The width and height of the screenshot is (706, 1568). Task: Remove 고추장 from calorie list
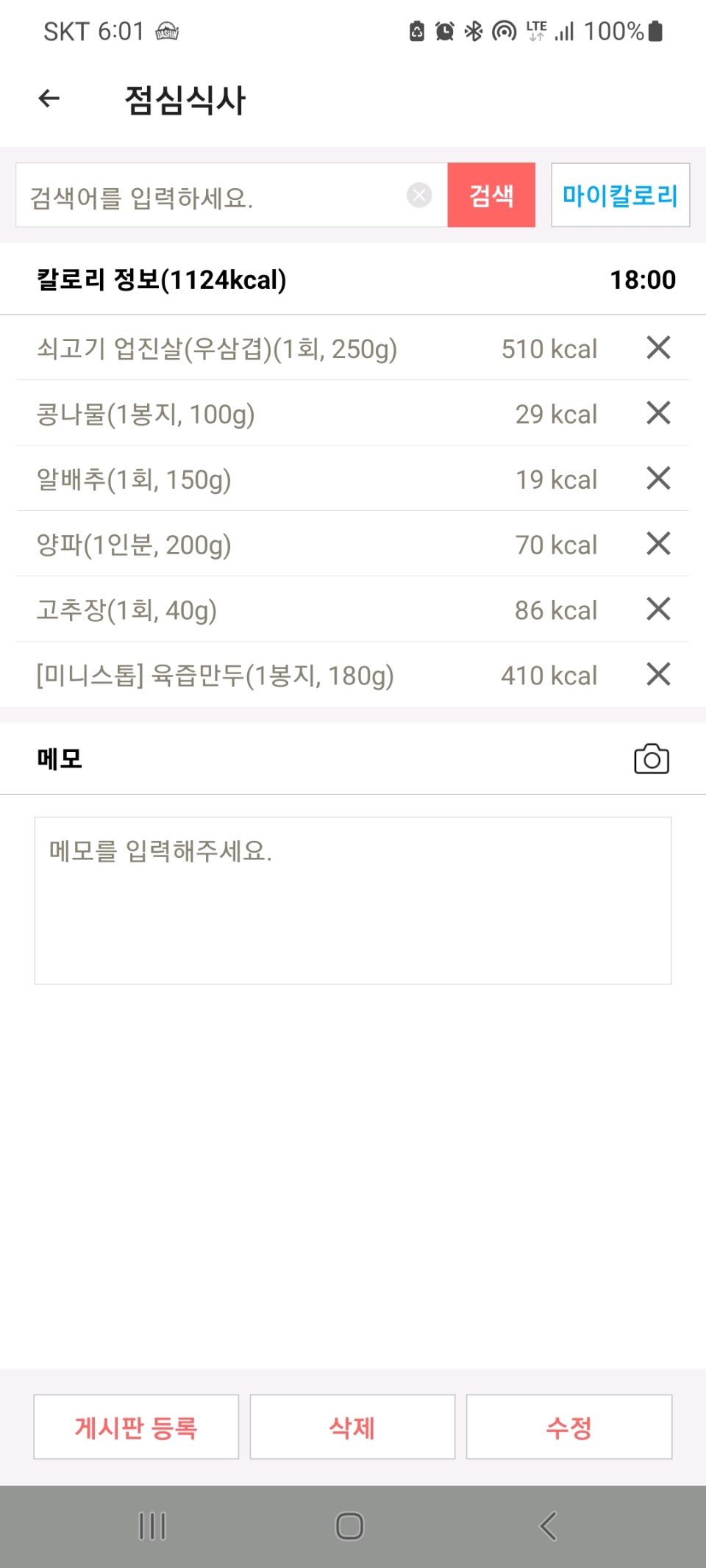658,609
